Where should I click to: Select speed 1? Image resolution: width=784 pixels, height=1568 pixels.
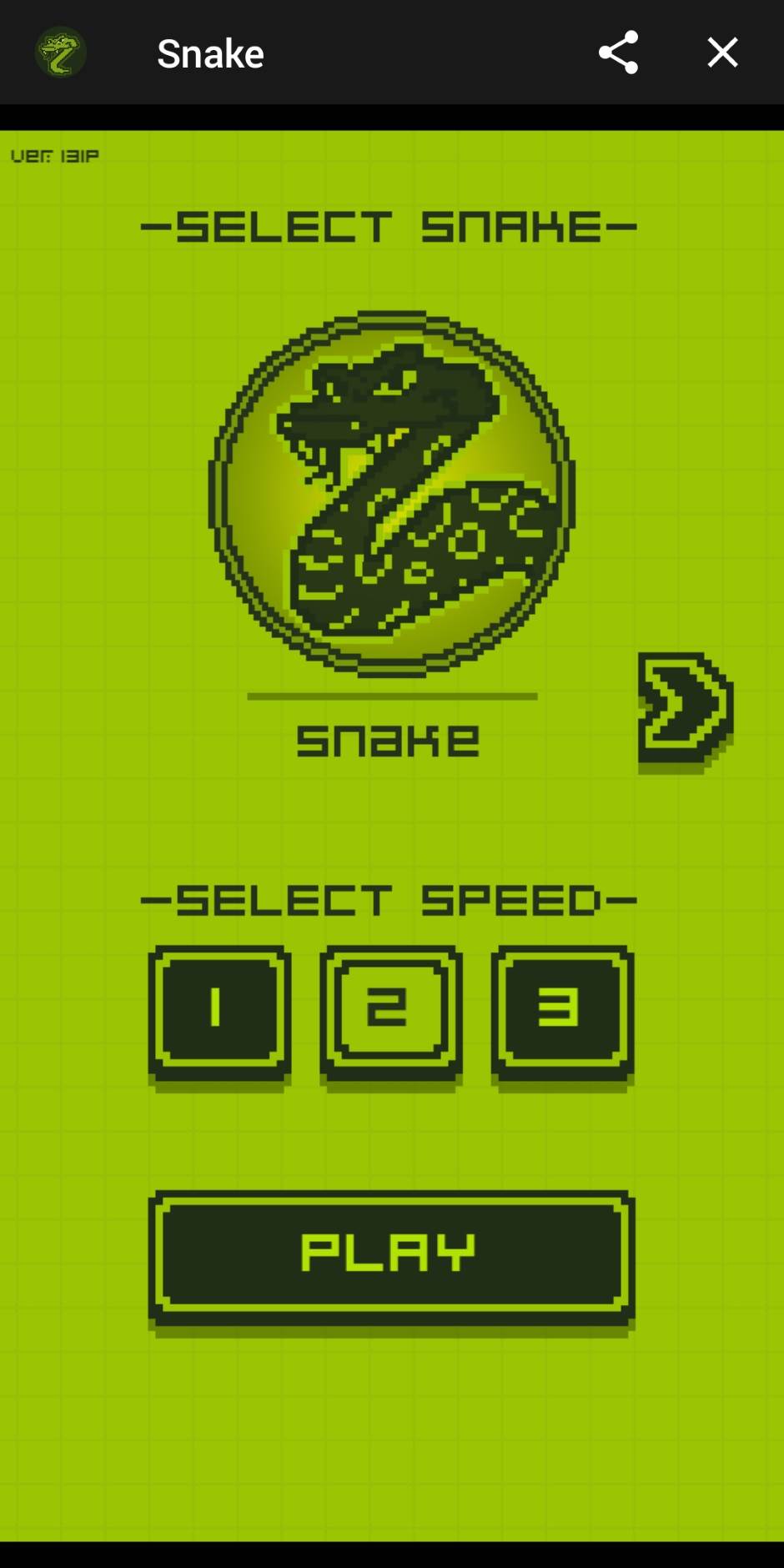(x=219, y=1011)
